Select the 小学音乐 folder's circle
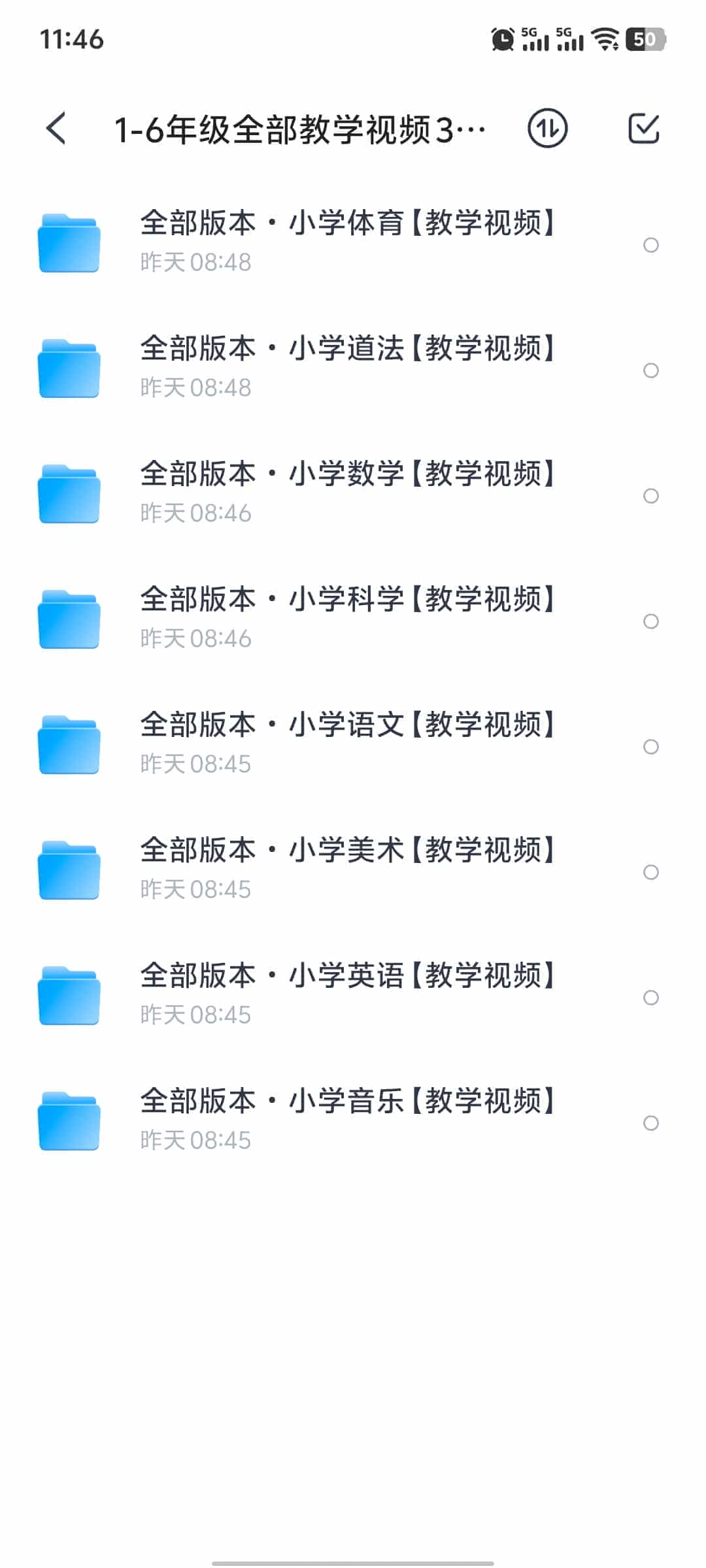 [x=650, y=1123]
